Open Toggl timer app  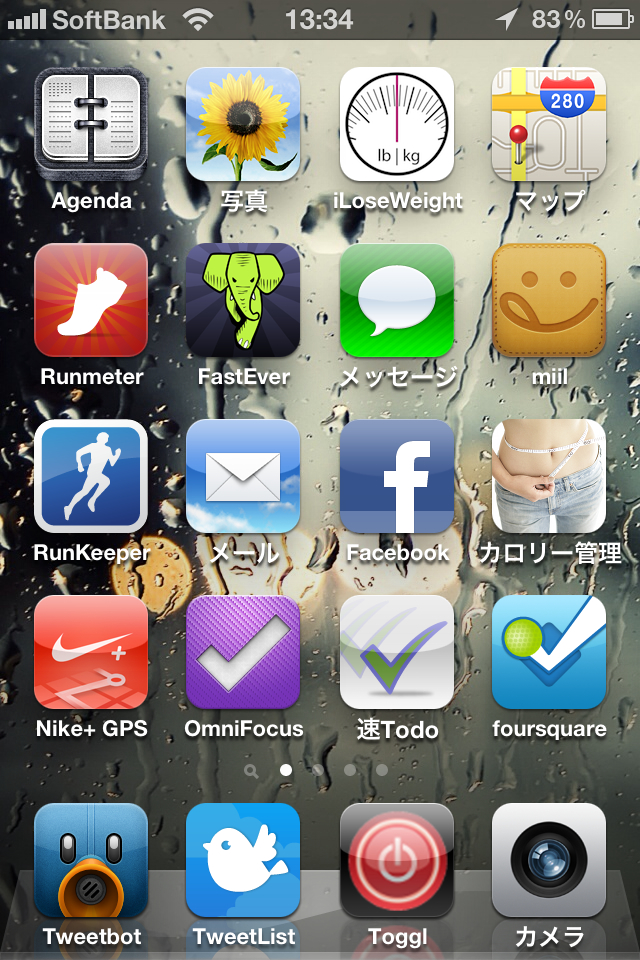397,860
